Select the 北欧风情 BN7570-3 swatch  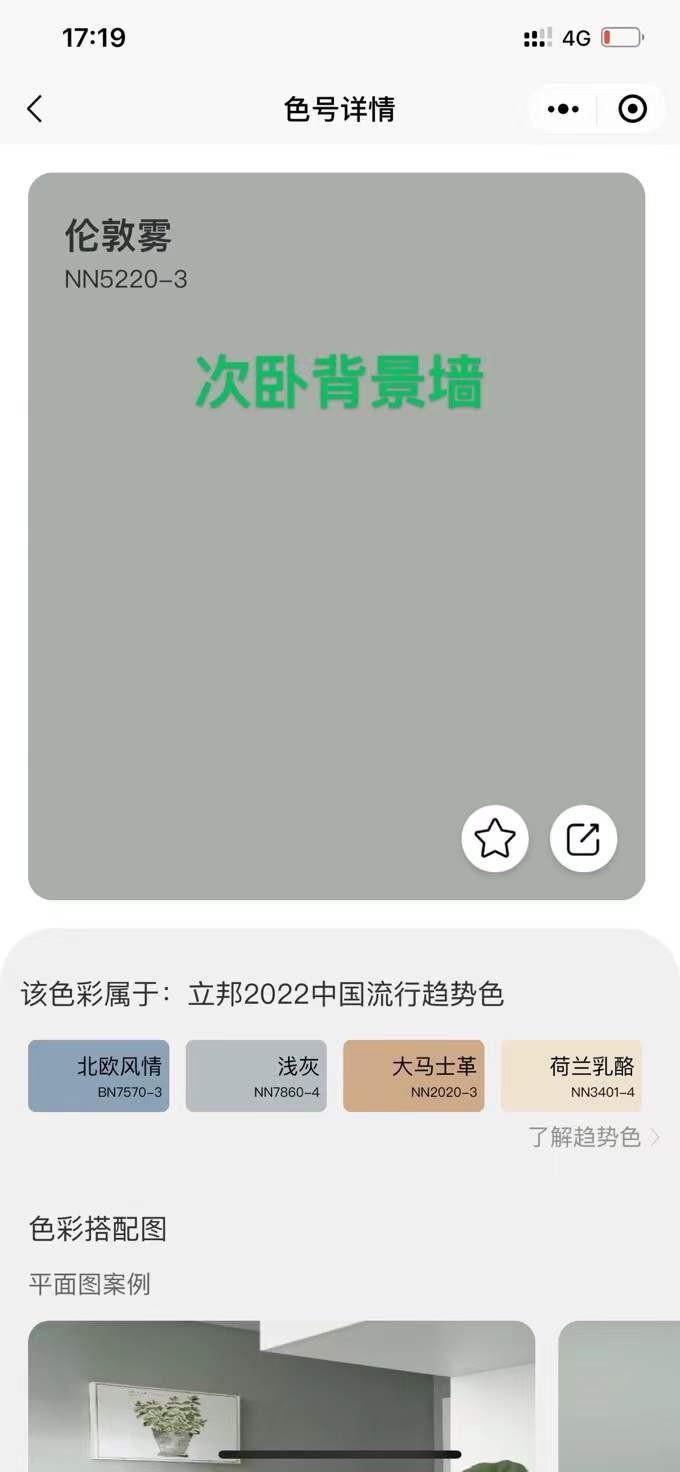pyautogui.click(x=98, y=1076)
